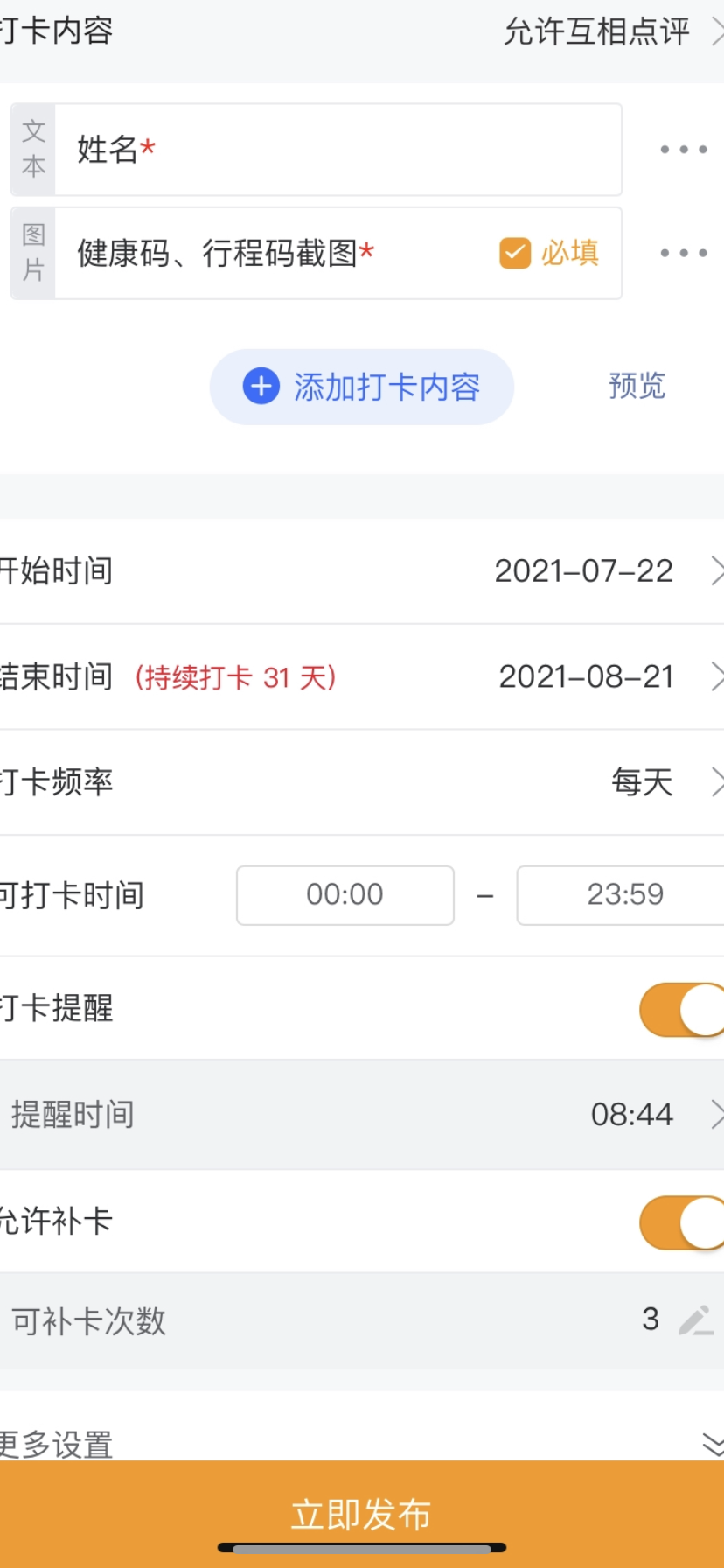Image resolution: width=724 pixels, height=1568 pixels.
Task: Open options for 健康码、行程码截图 item
Action: coord(684,253)
